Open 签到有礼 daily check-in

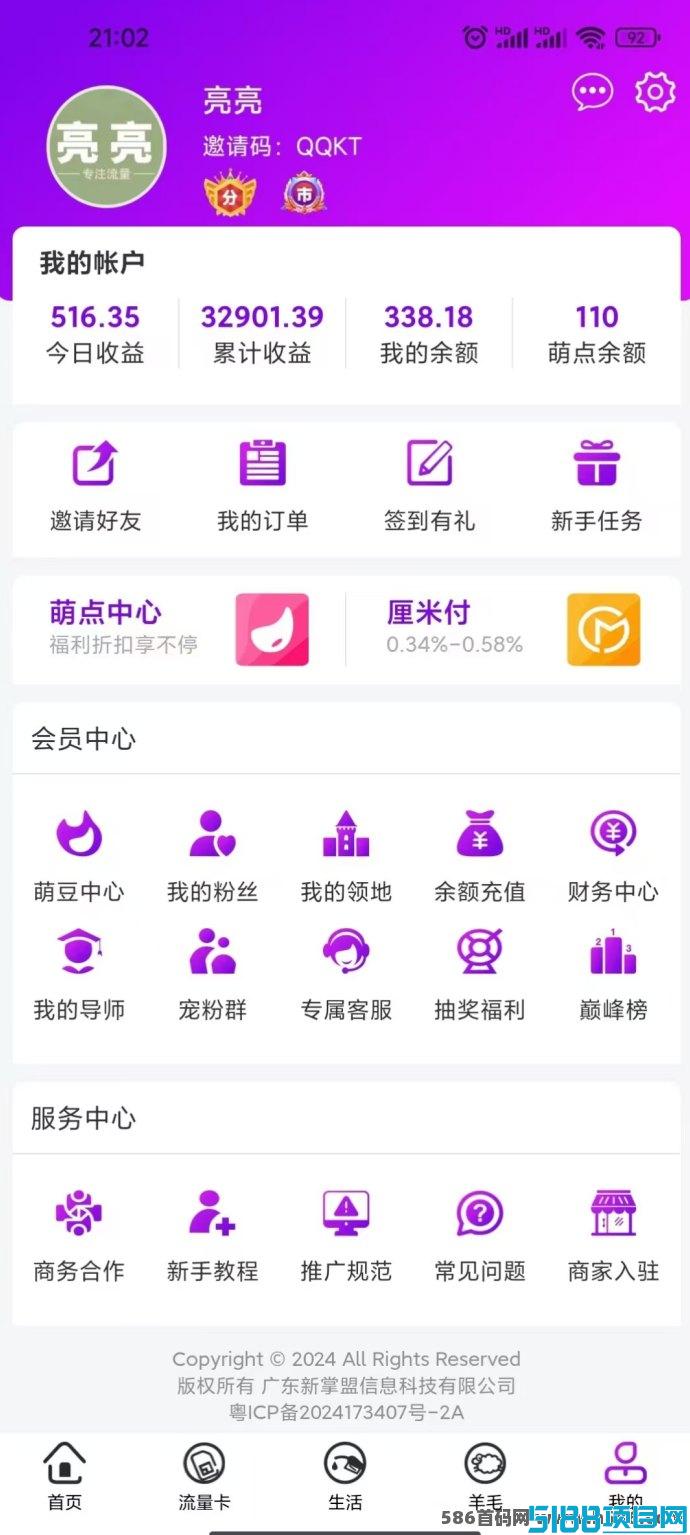pyautogui.click(x=429, y=487)
